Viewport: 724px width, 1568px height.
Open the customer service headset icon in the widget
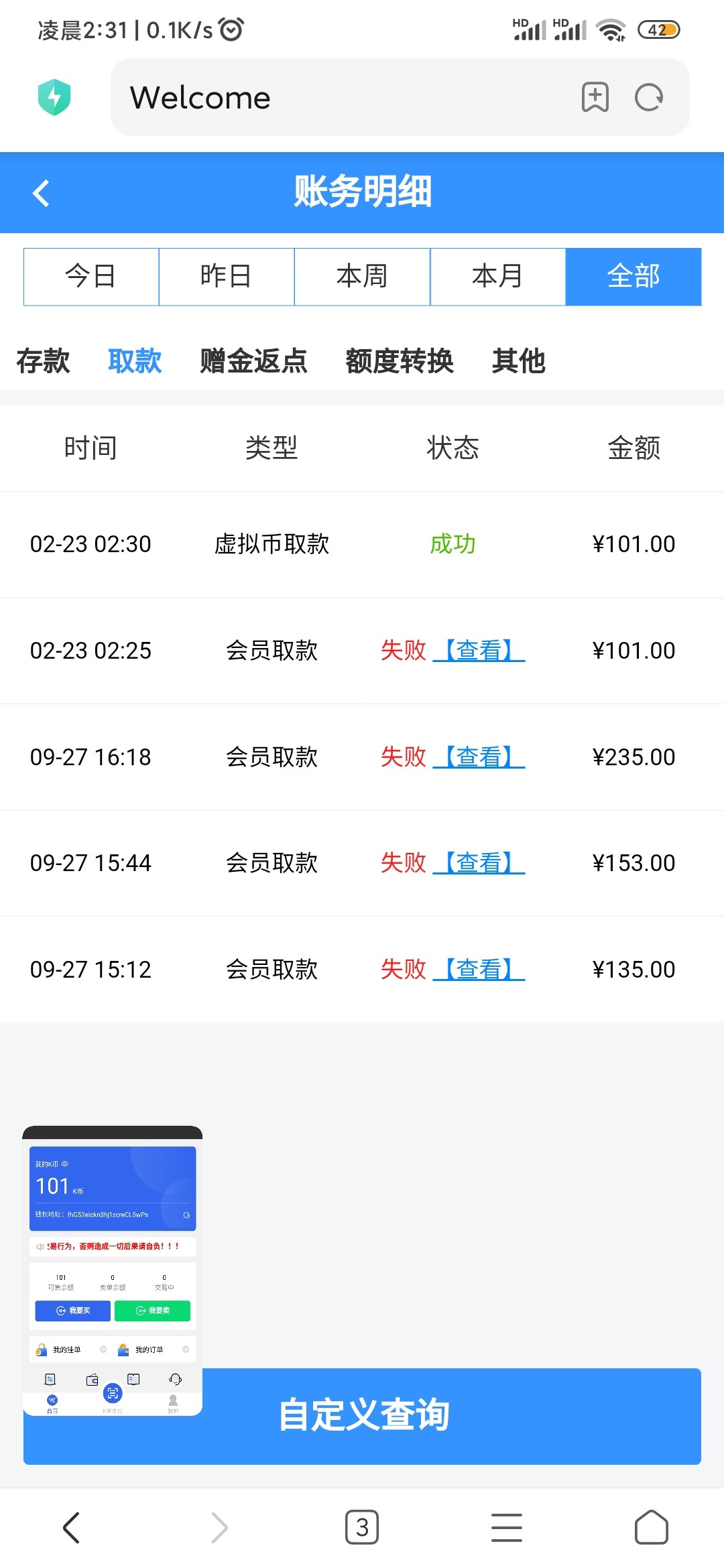(x=176, y=1380)
